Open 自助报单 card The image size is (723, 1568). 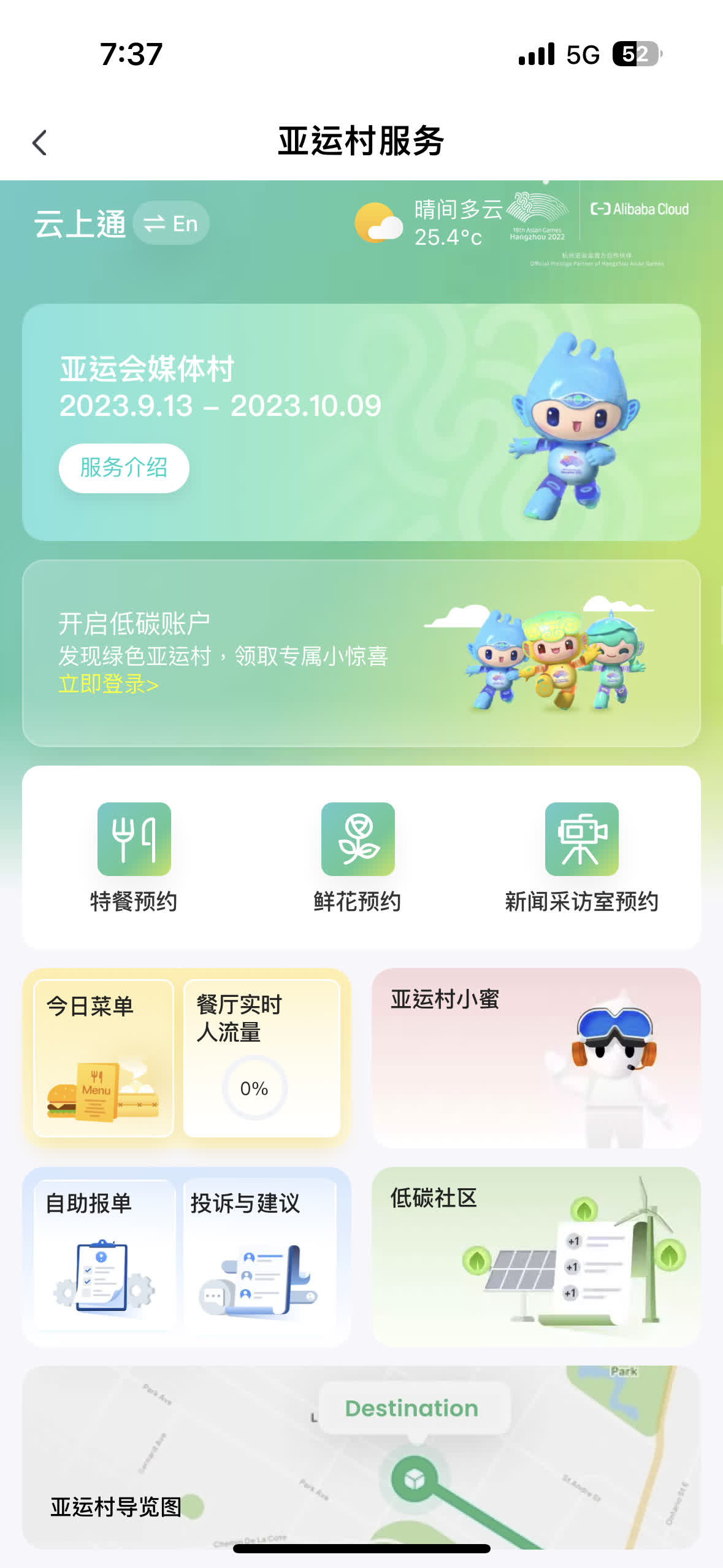tap(104, 1255)
